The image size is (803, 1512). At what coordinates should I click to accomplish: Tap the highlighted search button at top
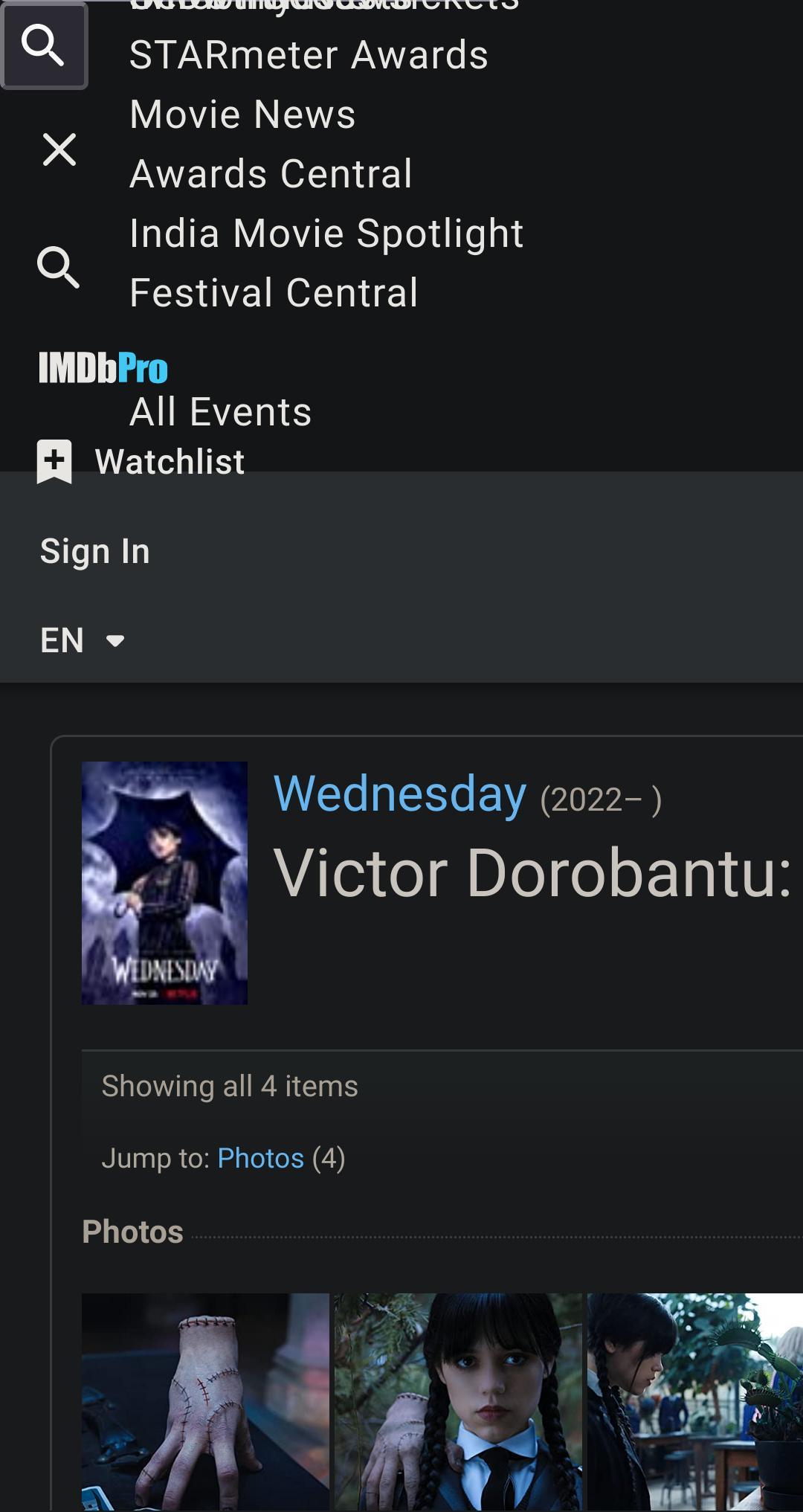pyautogui.click(x=44, y=45)
